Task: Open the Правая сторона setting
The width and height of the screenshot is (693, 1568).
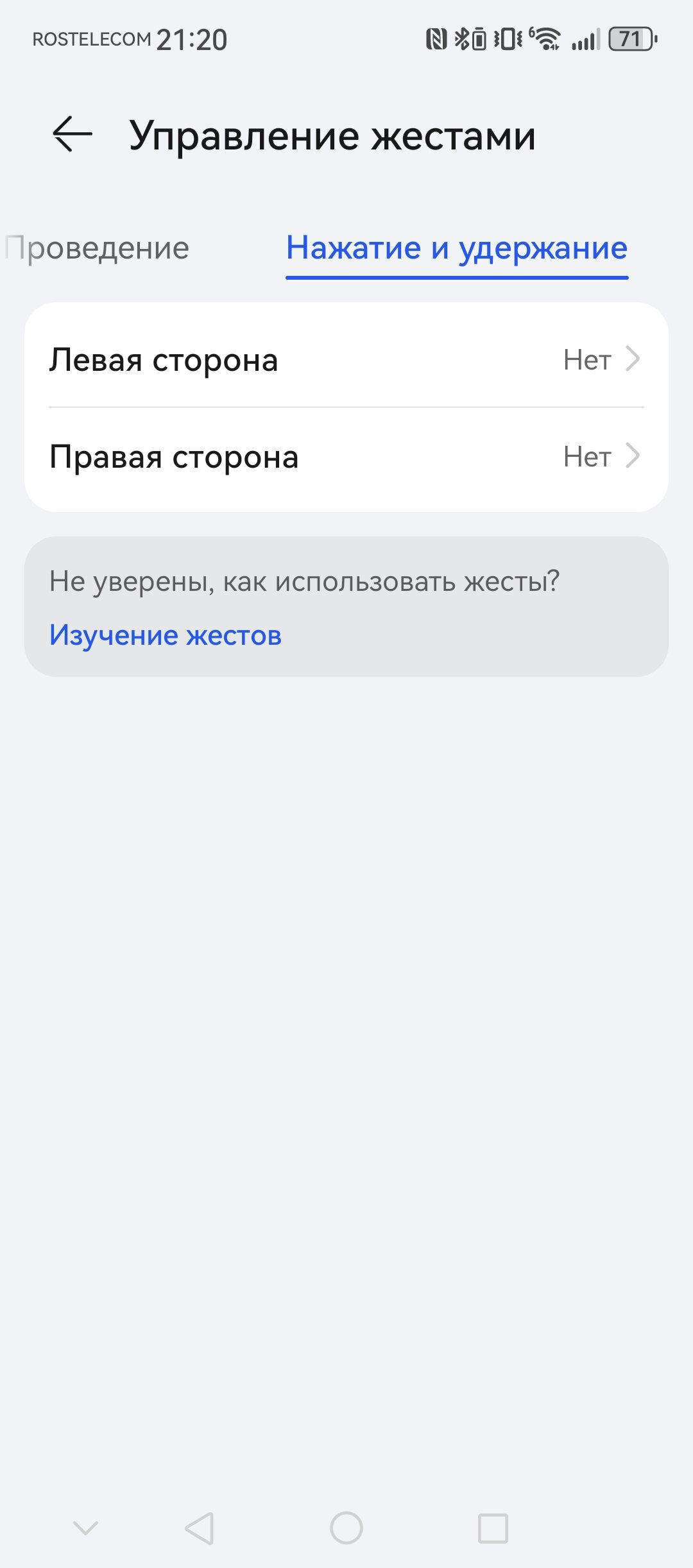Action: click(x=346, y=457)
